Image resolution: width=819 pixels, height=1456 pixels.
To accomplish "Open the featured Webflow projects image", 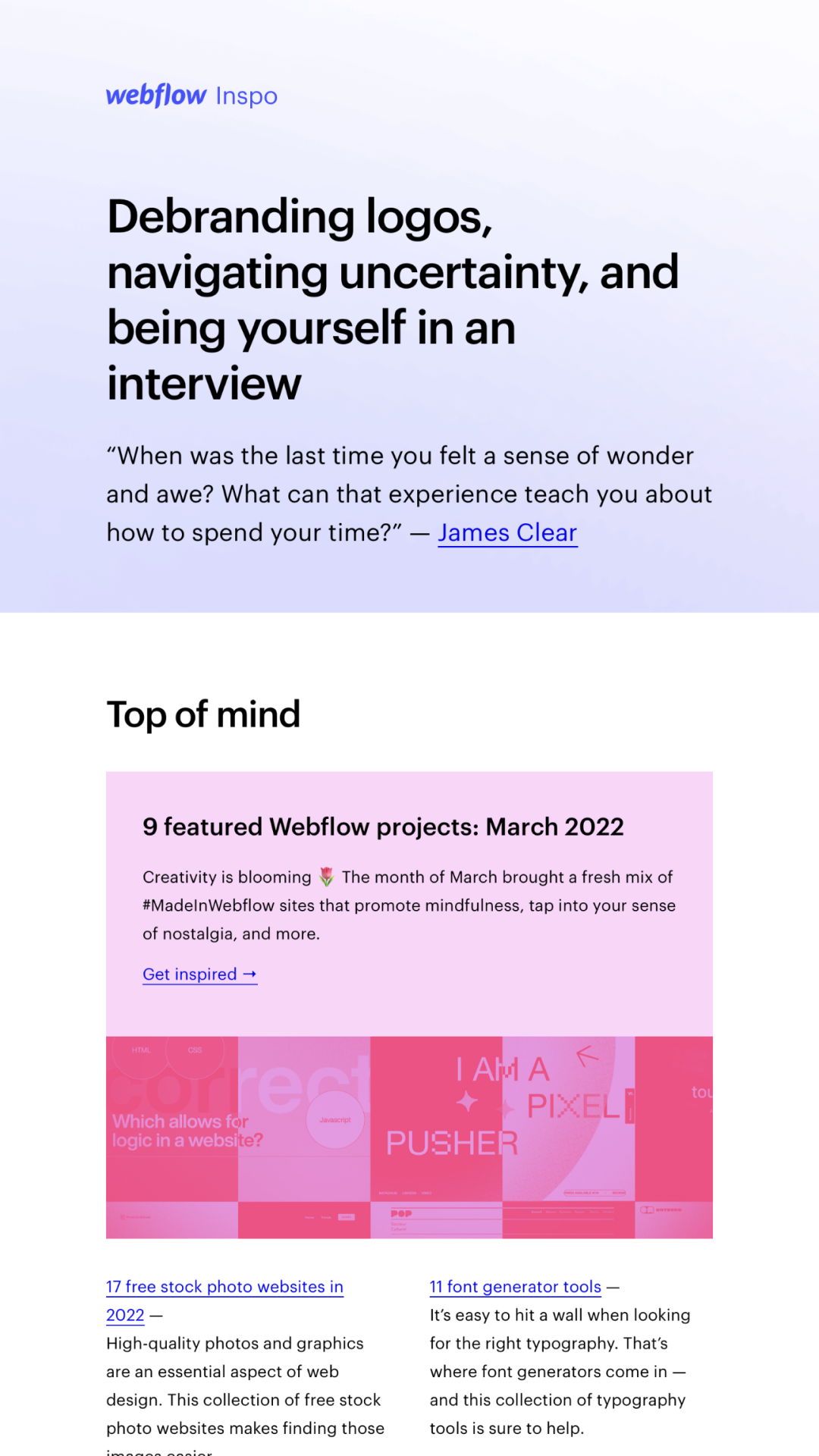I will pyautogui.click(x=409, y=1137).
